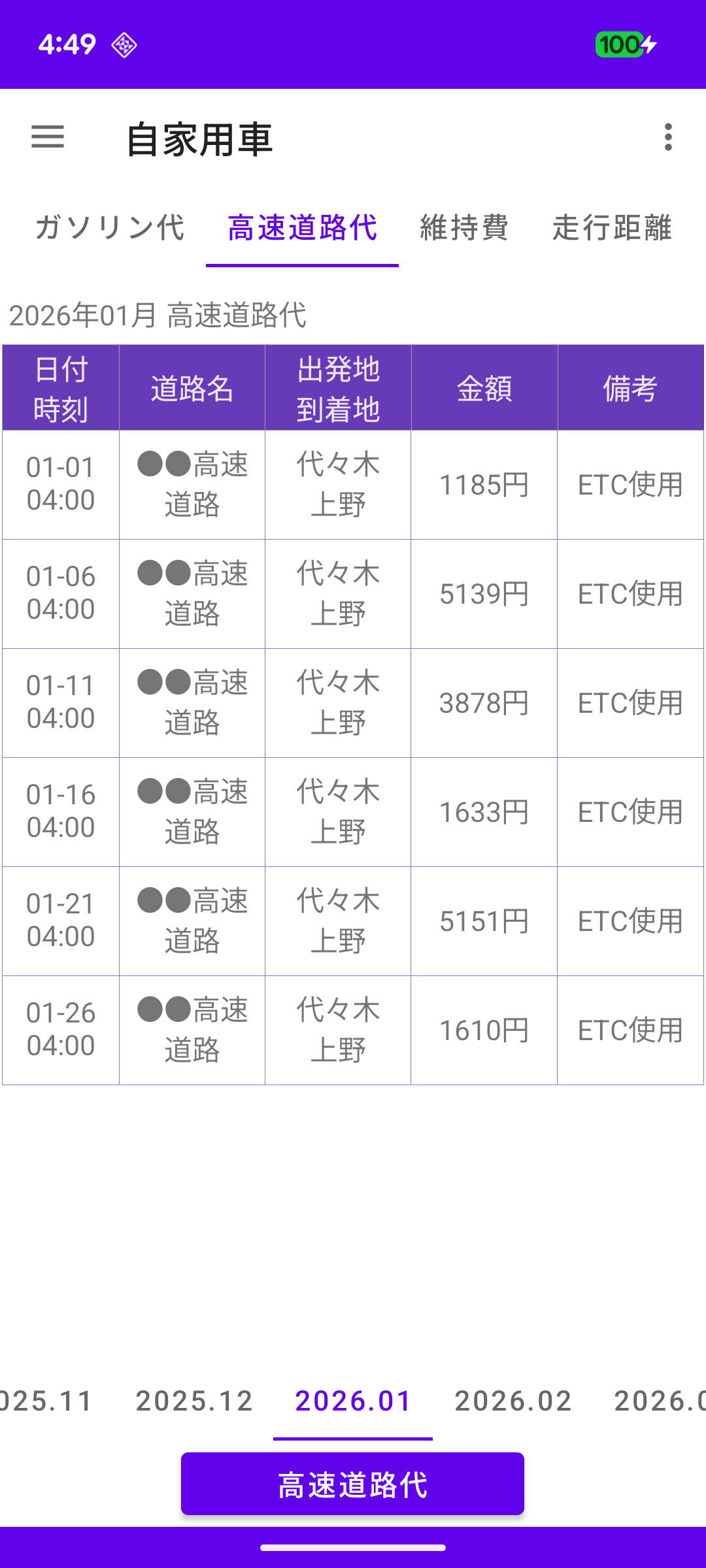Jump to month 2026.02
This screenshot has width=706, height=1568.
513,1401
